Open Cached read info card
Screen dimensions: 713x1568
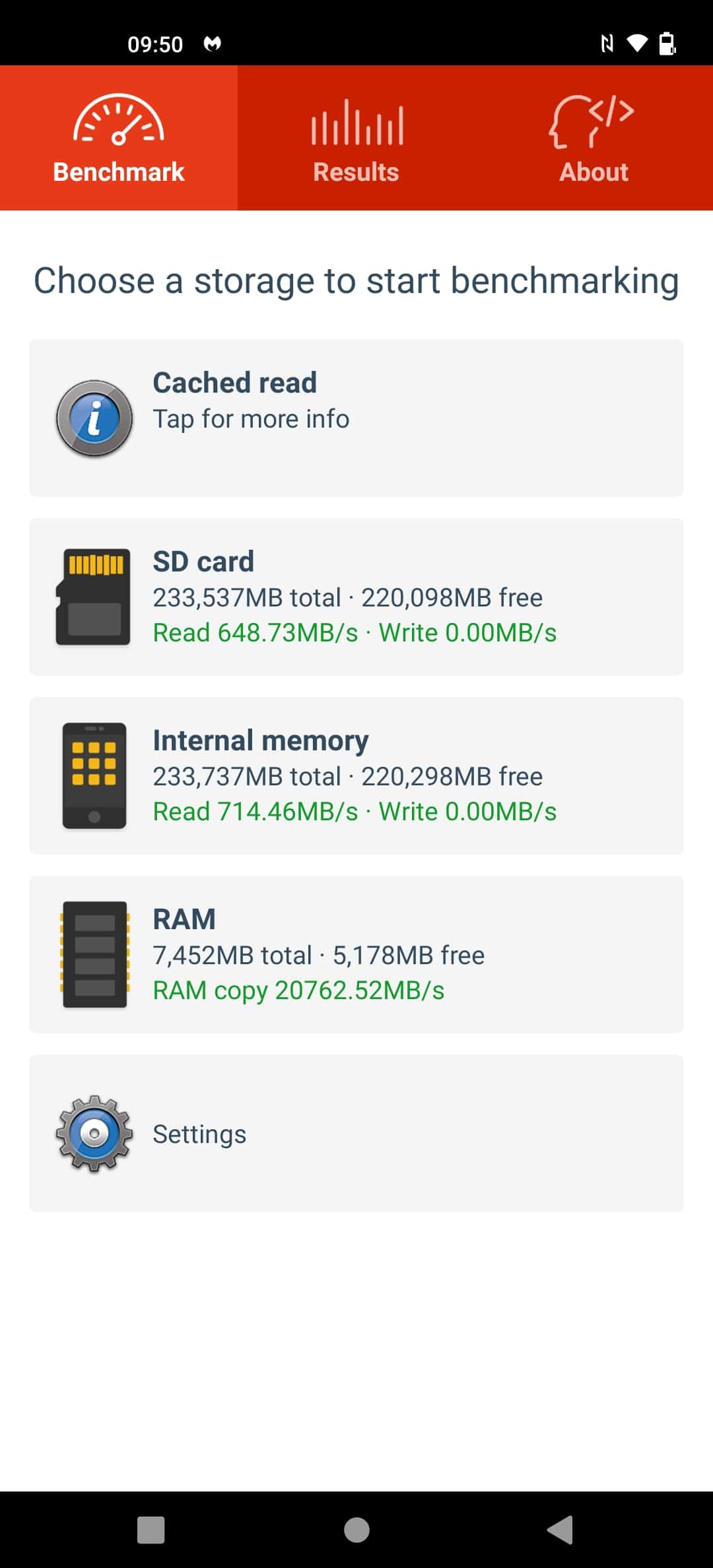coord(356,418)
